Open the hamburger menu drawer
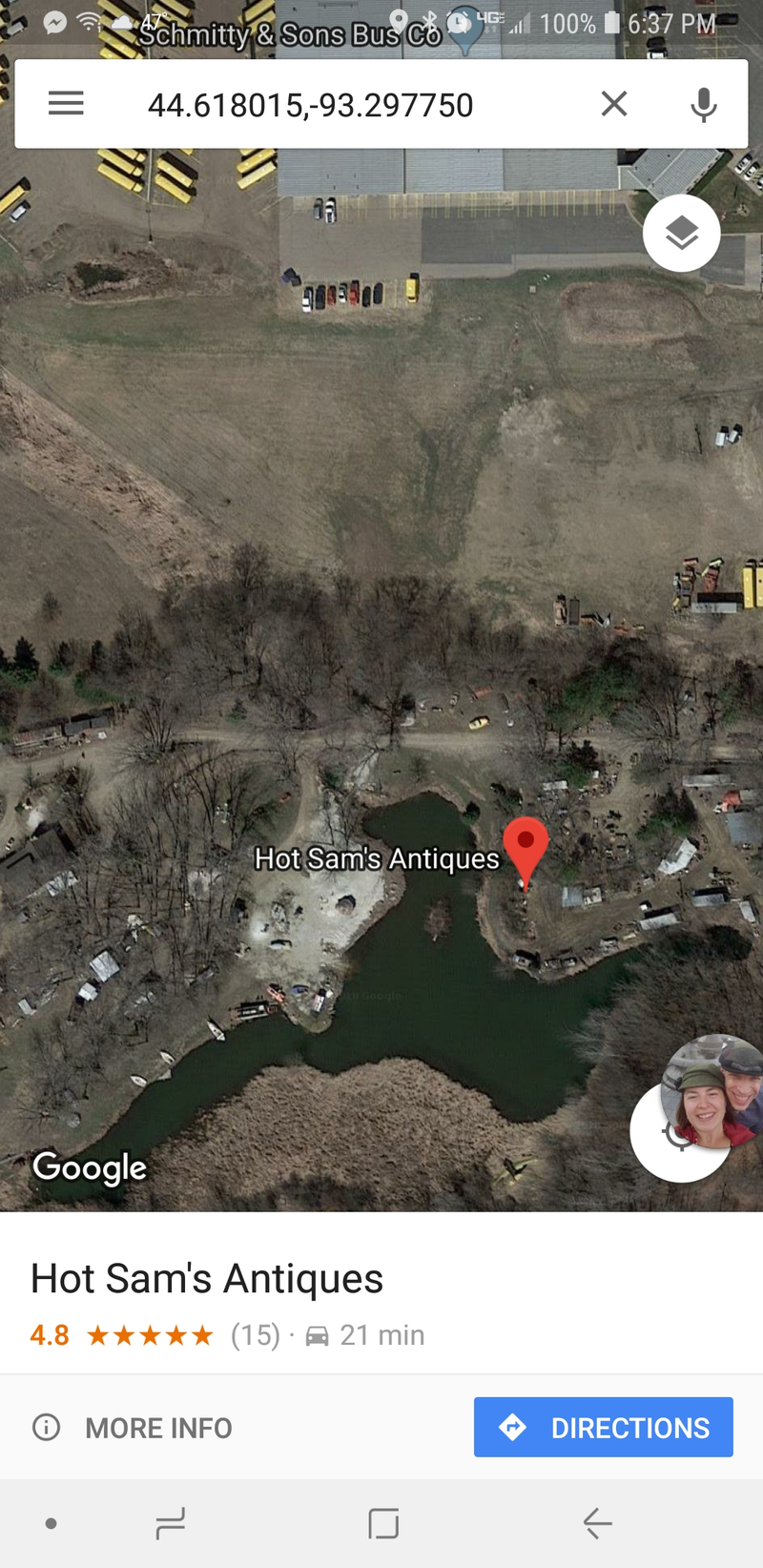 click(66, 104)
